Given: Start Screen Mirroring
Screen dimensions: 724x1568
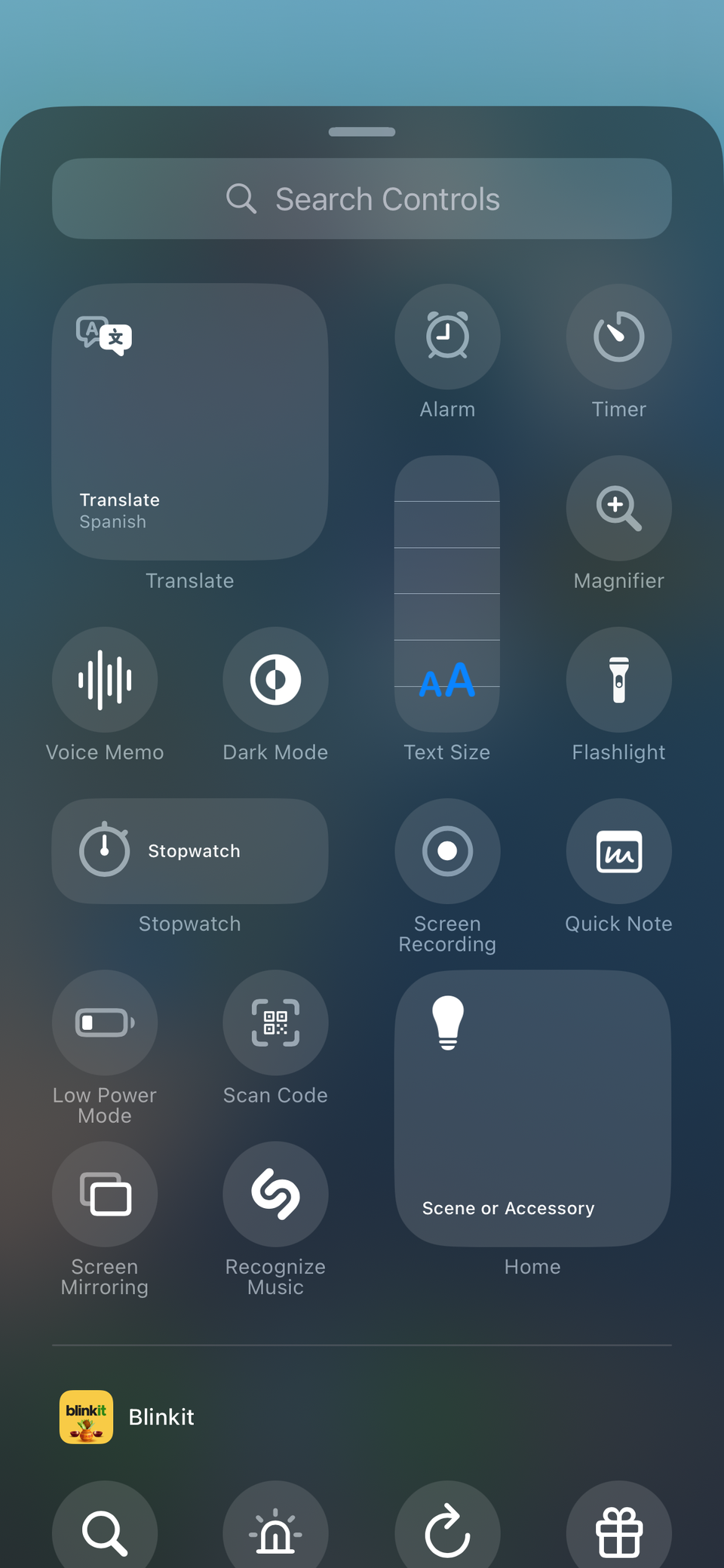Looking at the screenshot, I should 105,1194.
